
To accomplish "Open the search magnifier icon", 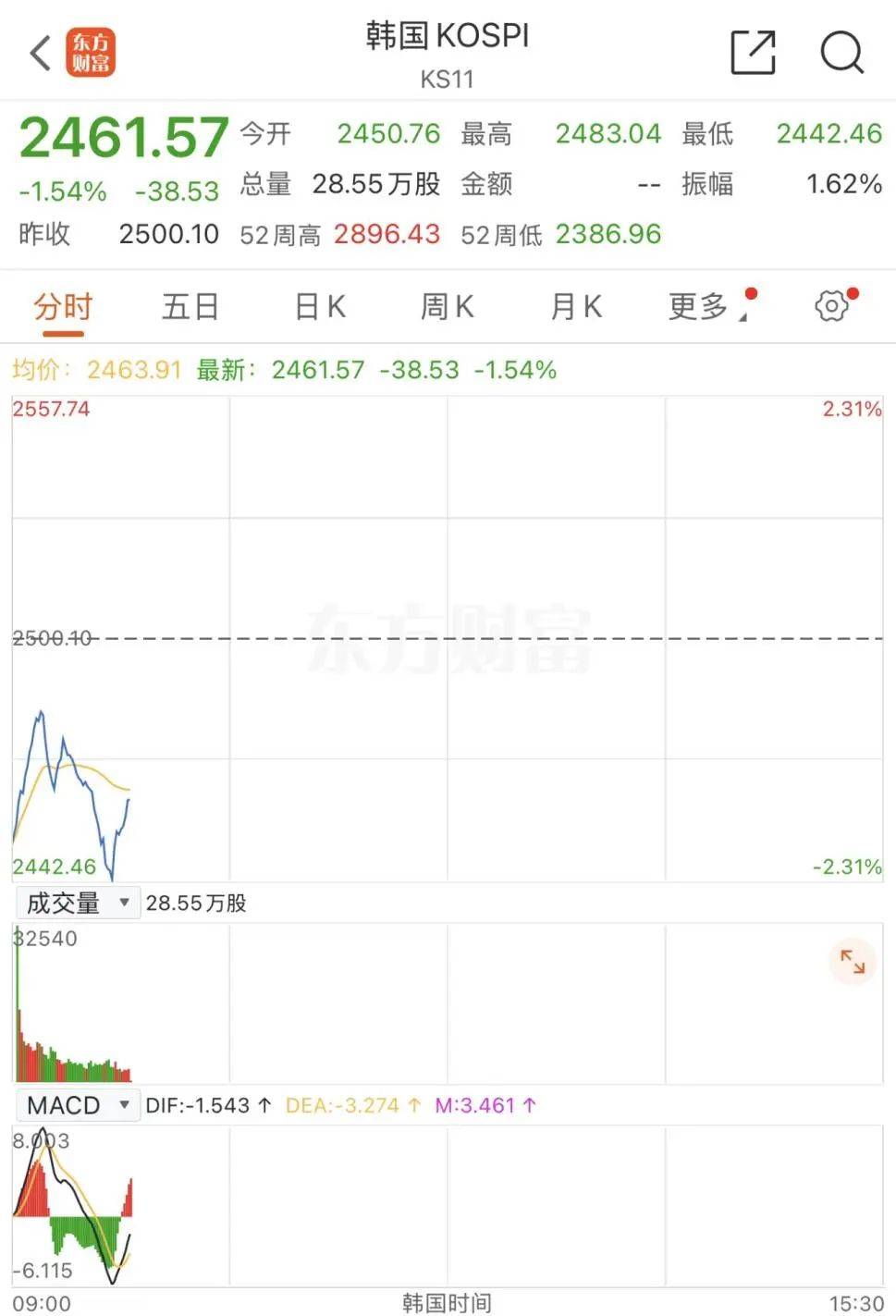I will point(842,53).
